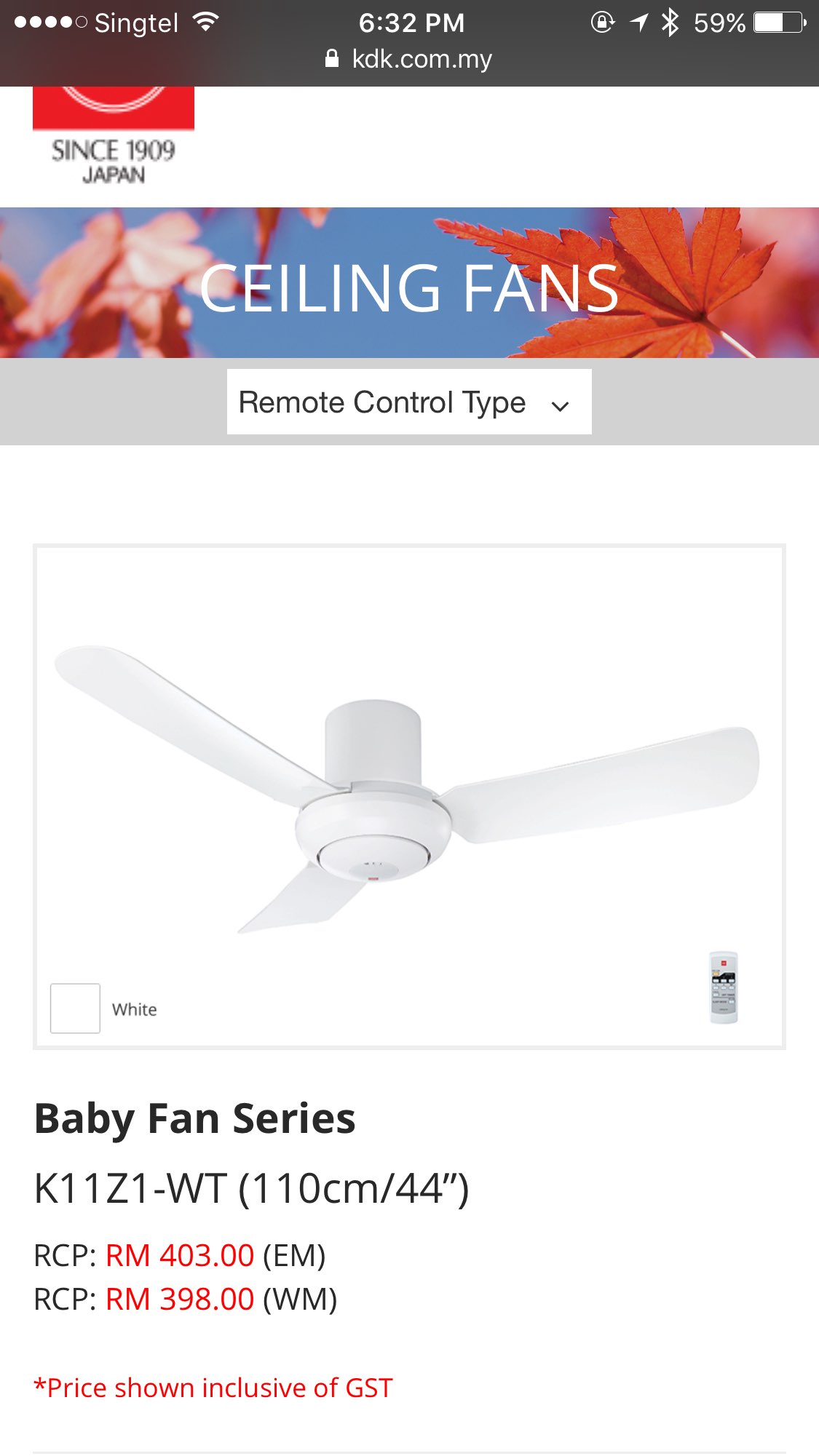Tap the KDK logo to go home
This screenshot has width=819, height=1456.
tap(114, 136)
